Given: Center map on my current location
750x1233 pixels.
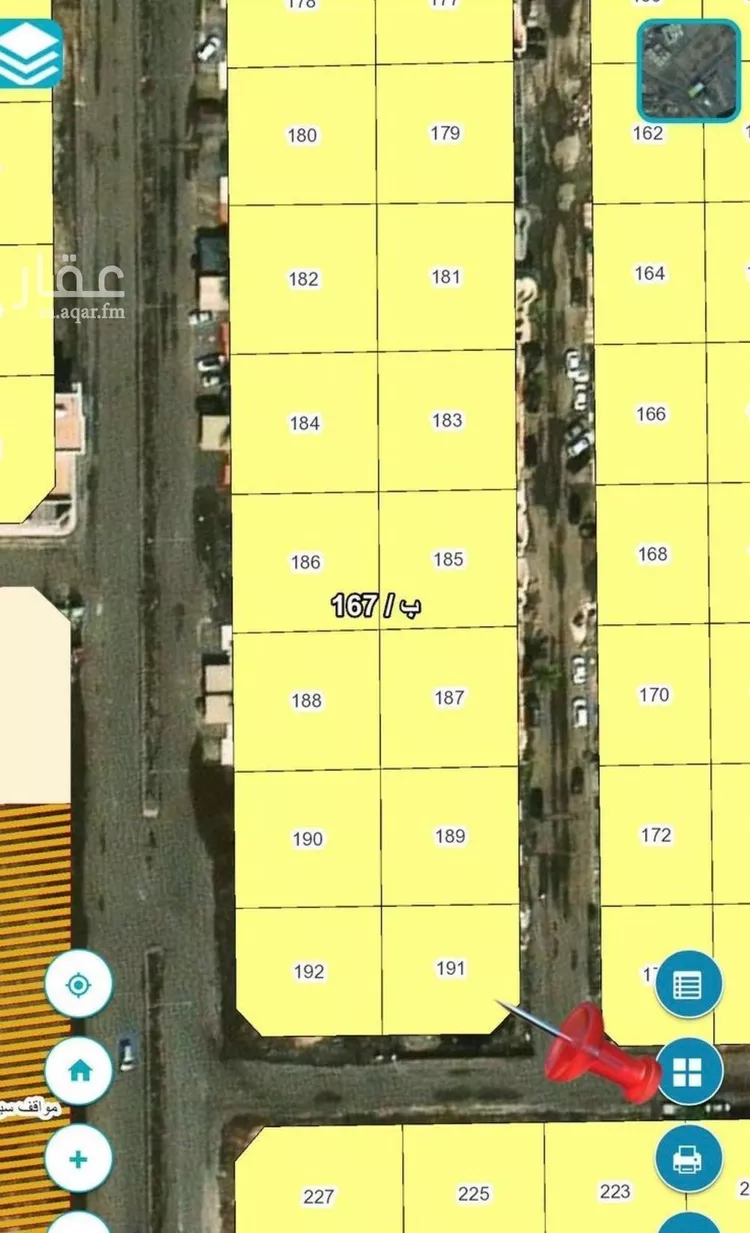Looking at the screenshot, I should 78,984.
